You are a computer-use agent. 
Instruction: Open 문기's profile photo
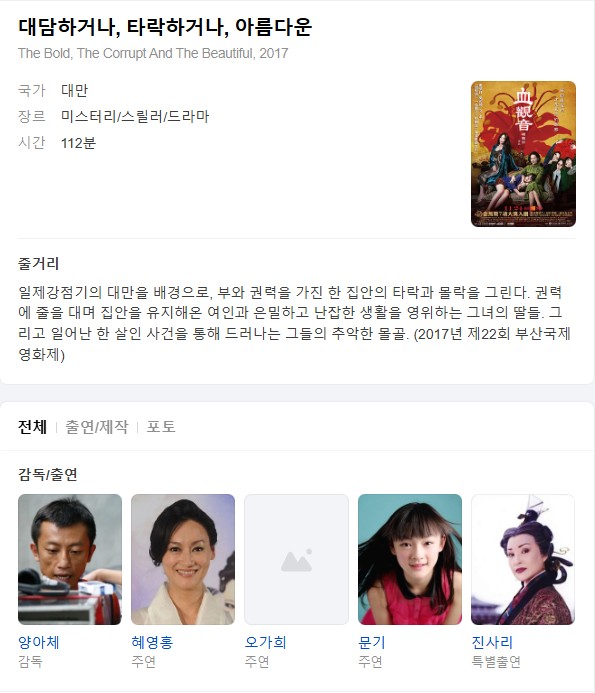coord(410,559)
